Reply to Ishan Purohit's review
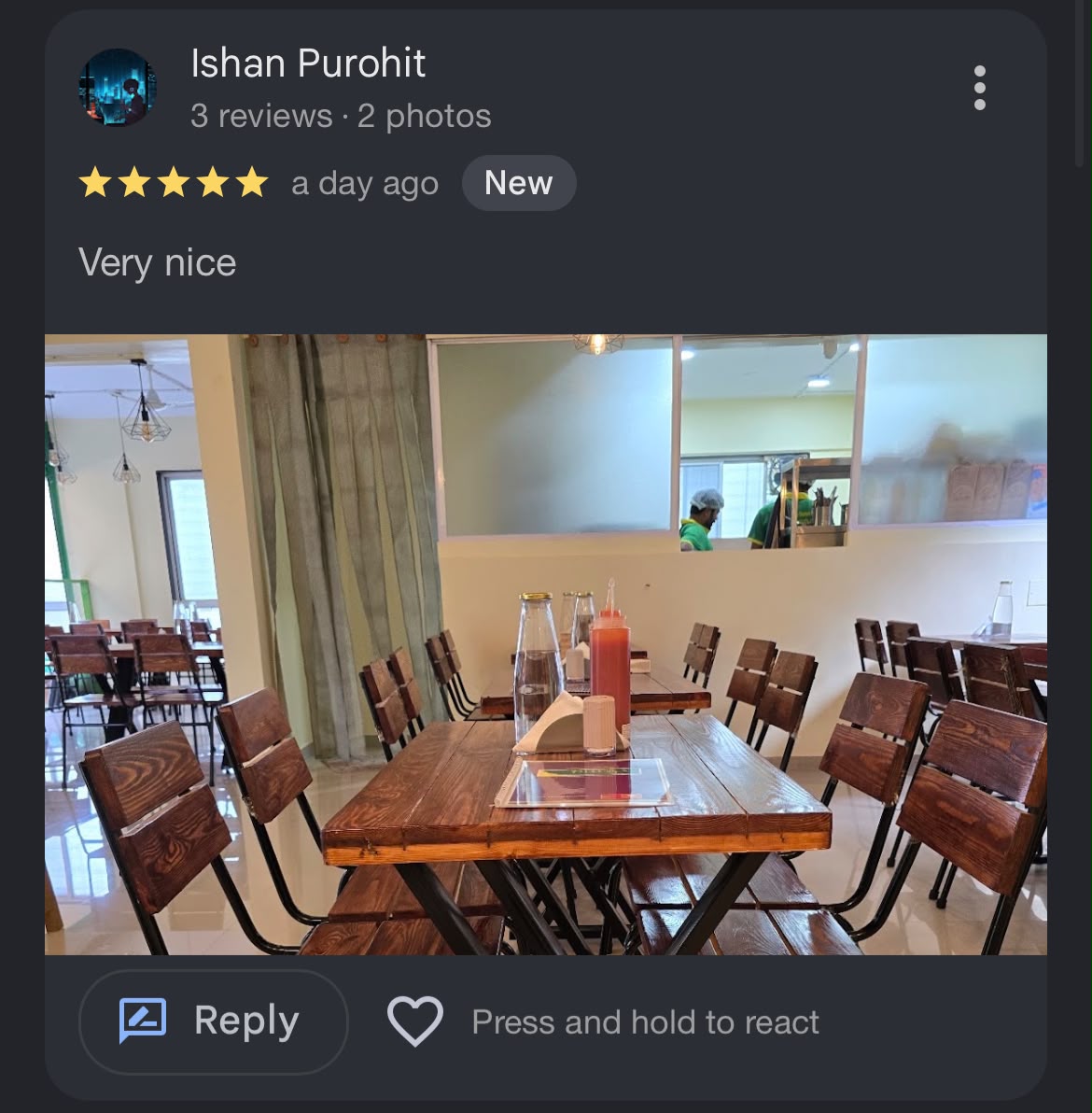The width and height of the screenshot is (1092, 1113). point(213,1021)
